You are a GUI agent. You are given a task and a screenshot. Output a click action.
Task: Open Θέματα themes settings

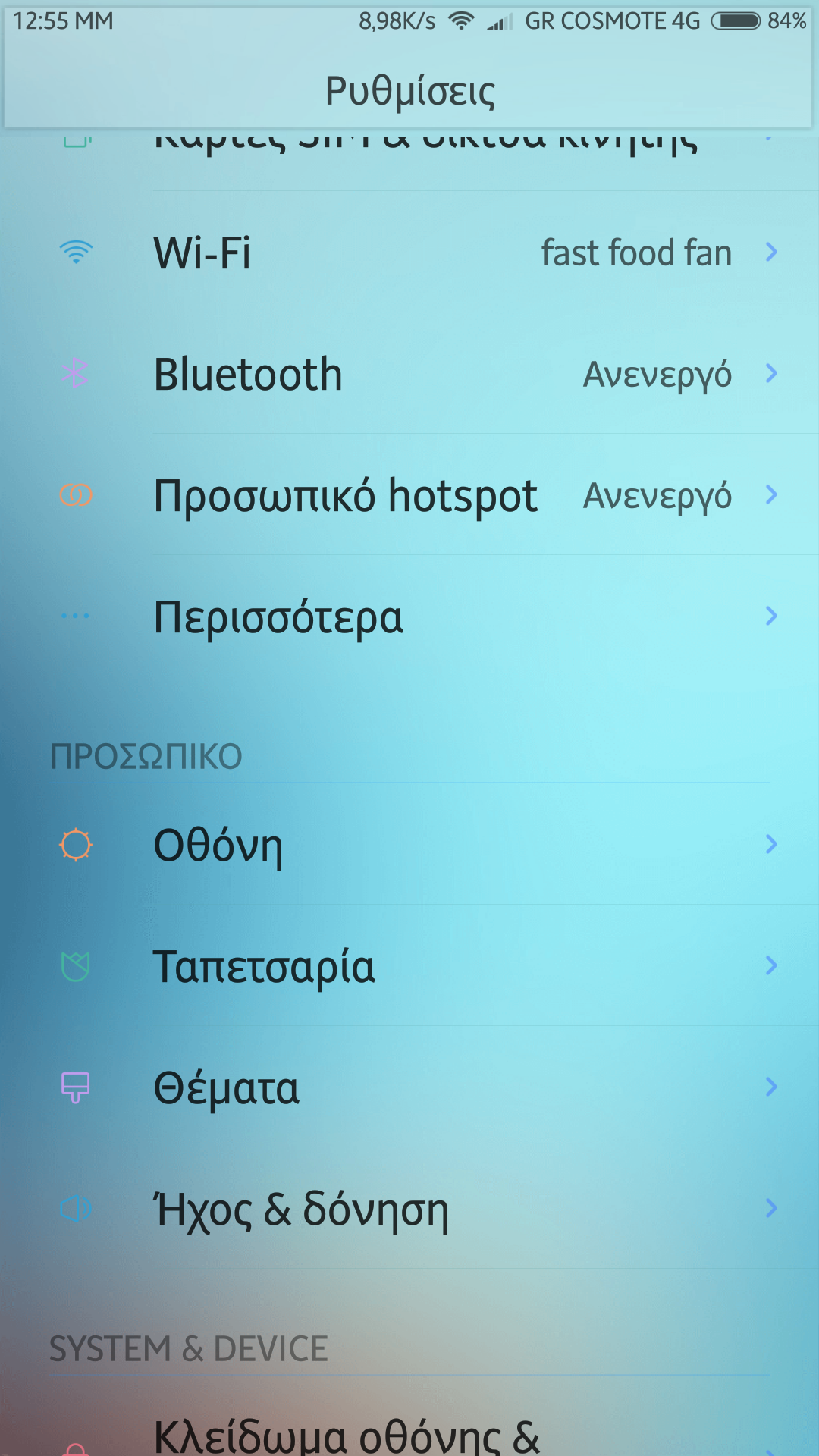coord(409,1087)
